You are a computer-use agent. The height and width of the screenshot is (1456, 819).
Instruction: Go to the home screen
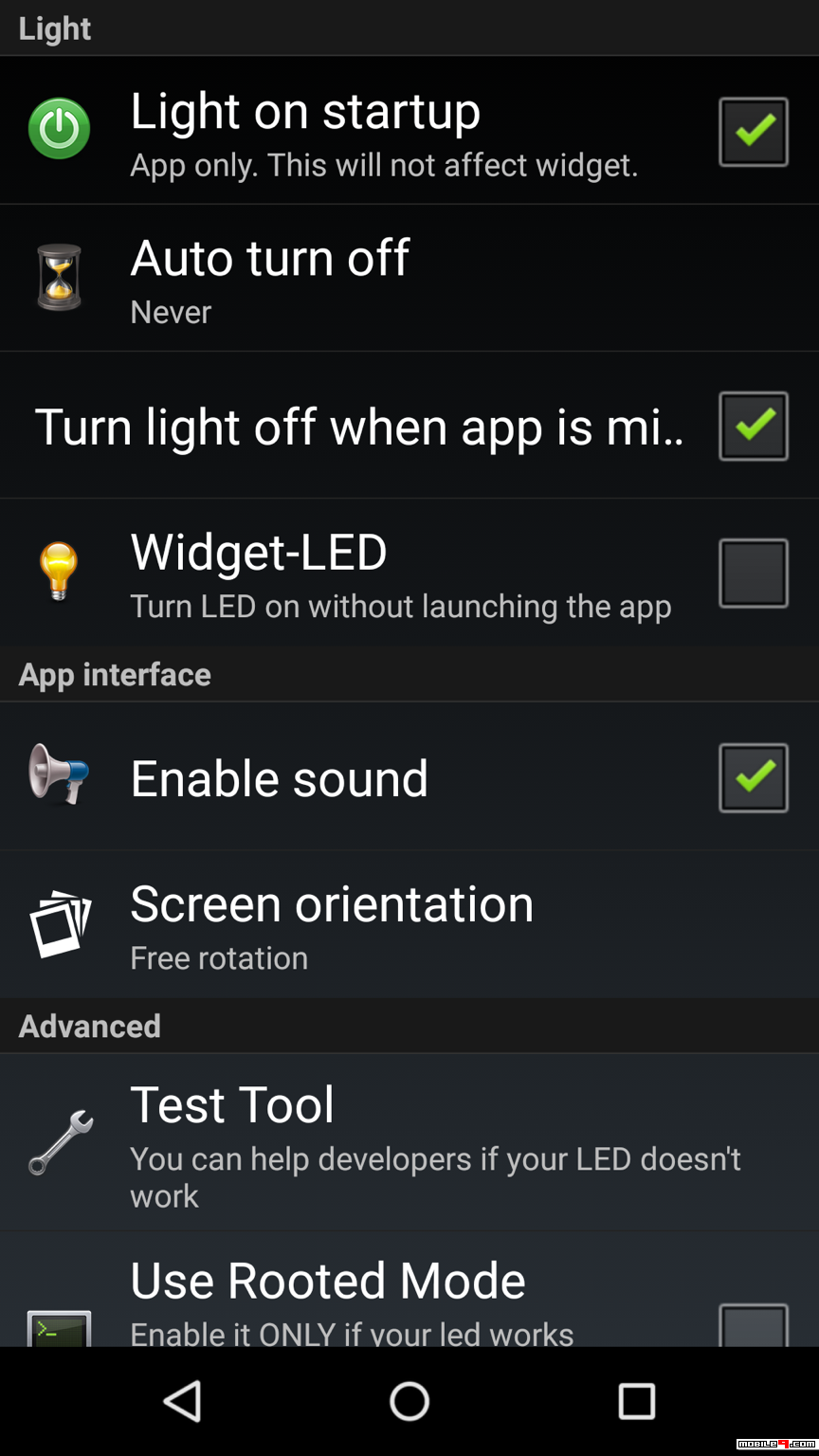[x=409, y=1401]
